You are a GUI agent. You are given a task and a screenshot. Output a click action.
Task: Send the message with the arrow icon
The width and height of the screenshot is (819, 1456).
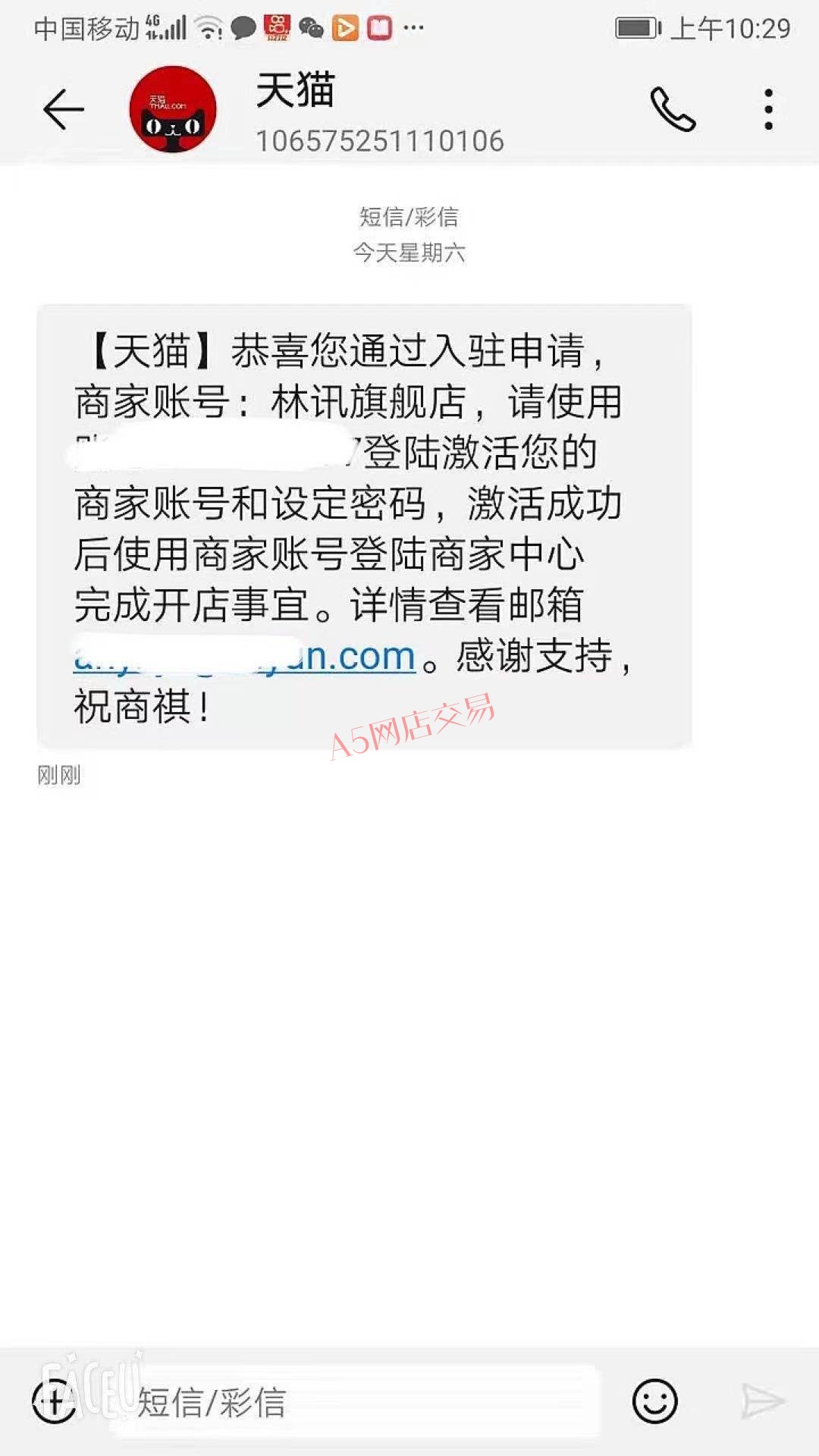pos(762,1401)
